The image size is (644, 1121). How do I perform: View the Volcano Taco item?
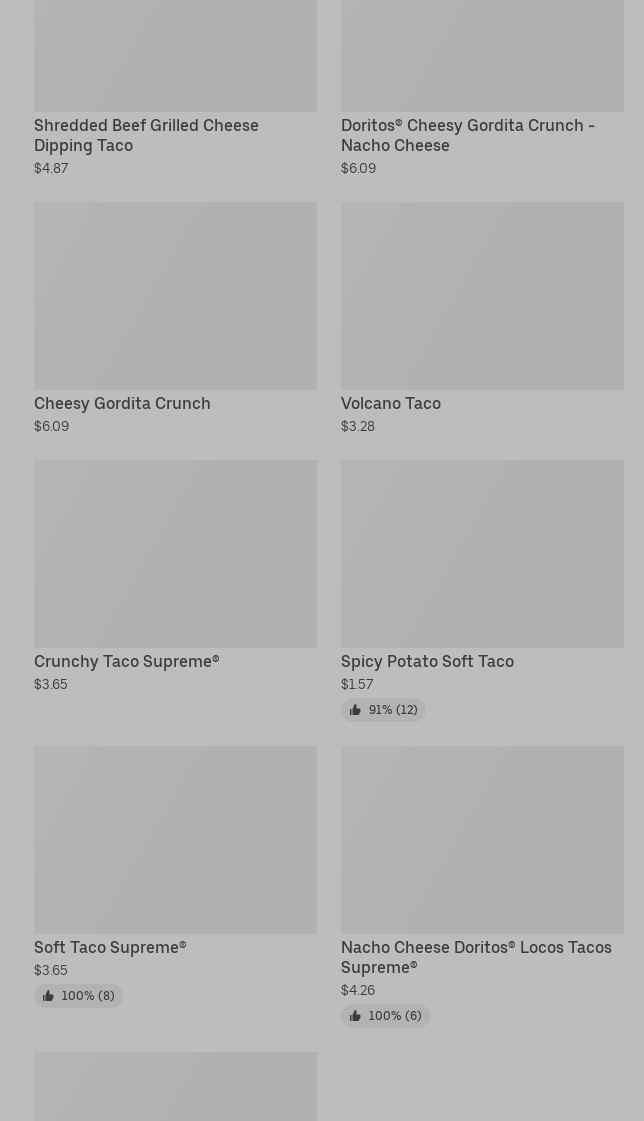coord(391,403)
